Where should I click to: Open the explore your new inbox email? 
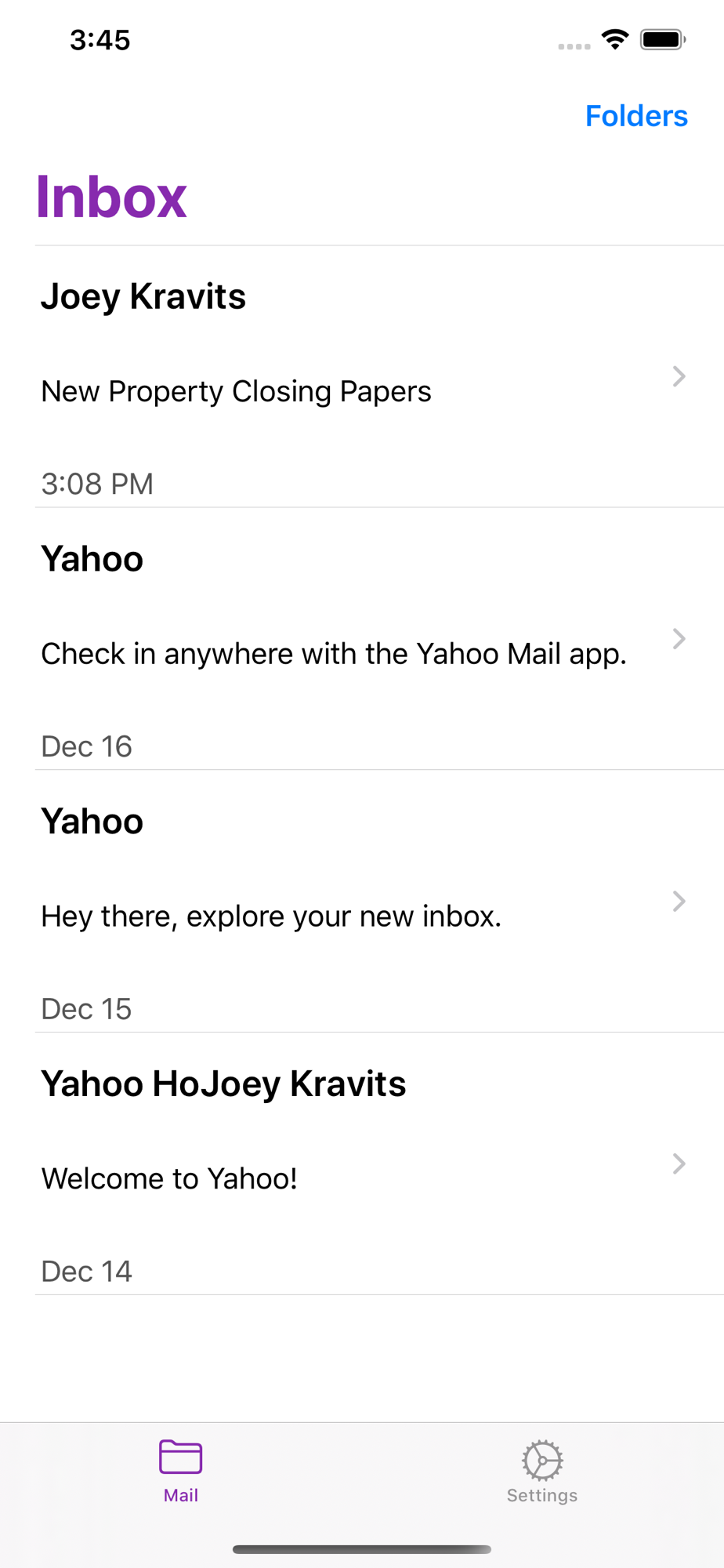(379, 902)
